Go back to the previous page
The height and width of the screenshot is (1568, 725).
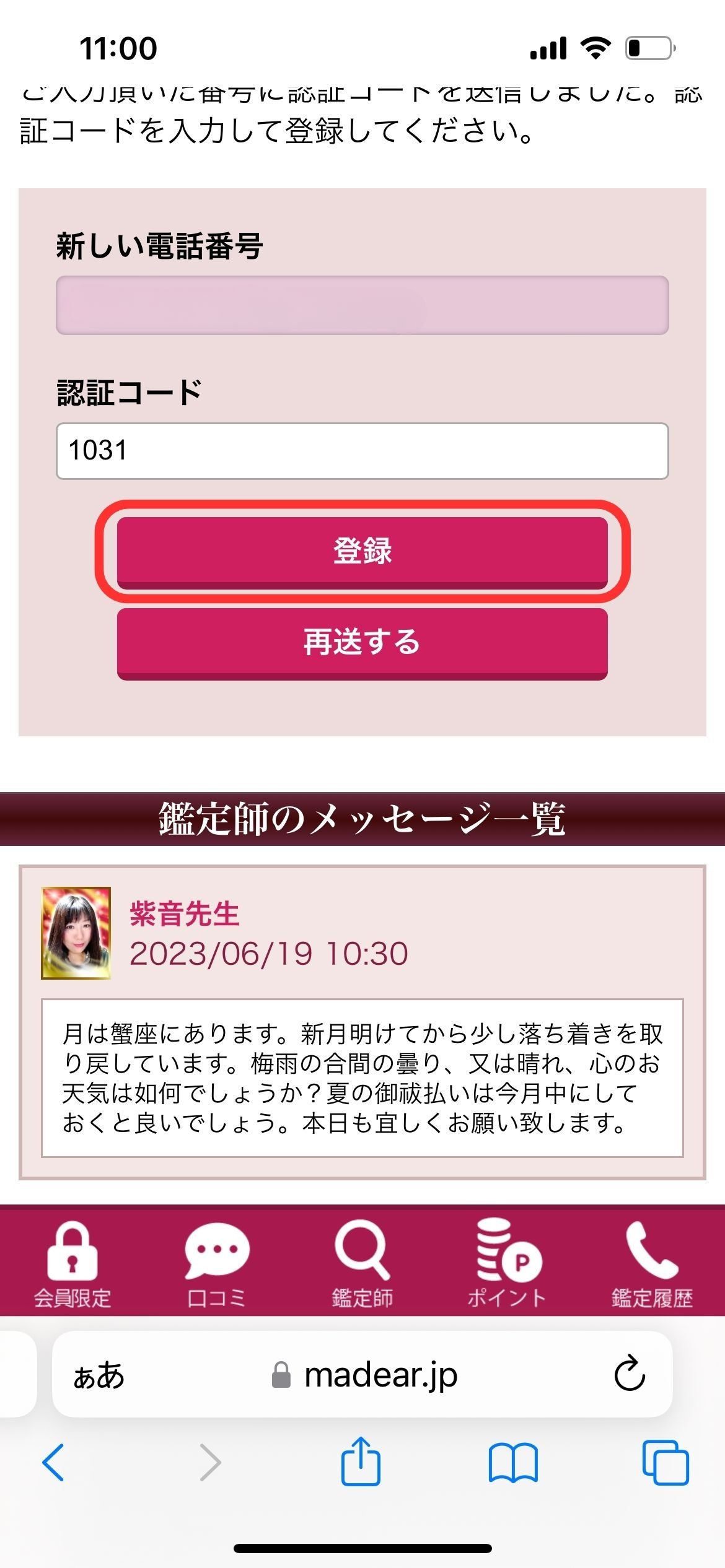(53, 1463)
